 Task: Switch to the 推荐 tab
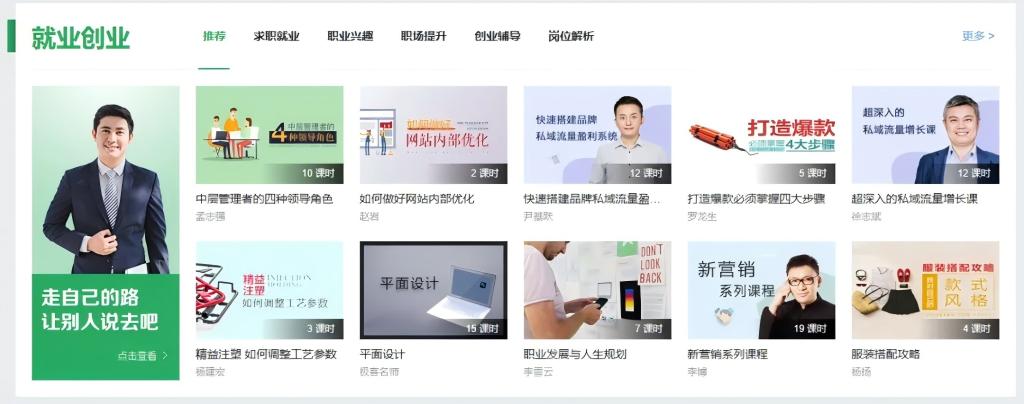tap(214, 36)
